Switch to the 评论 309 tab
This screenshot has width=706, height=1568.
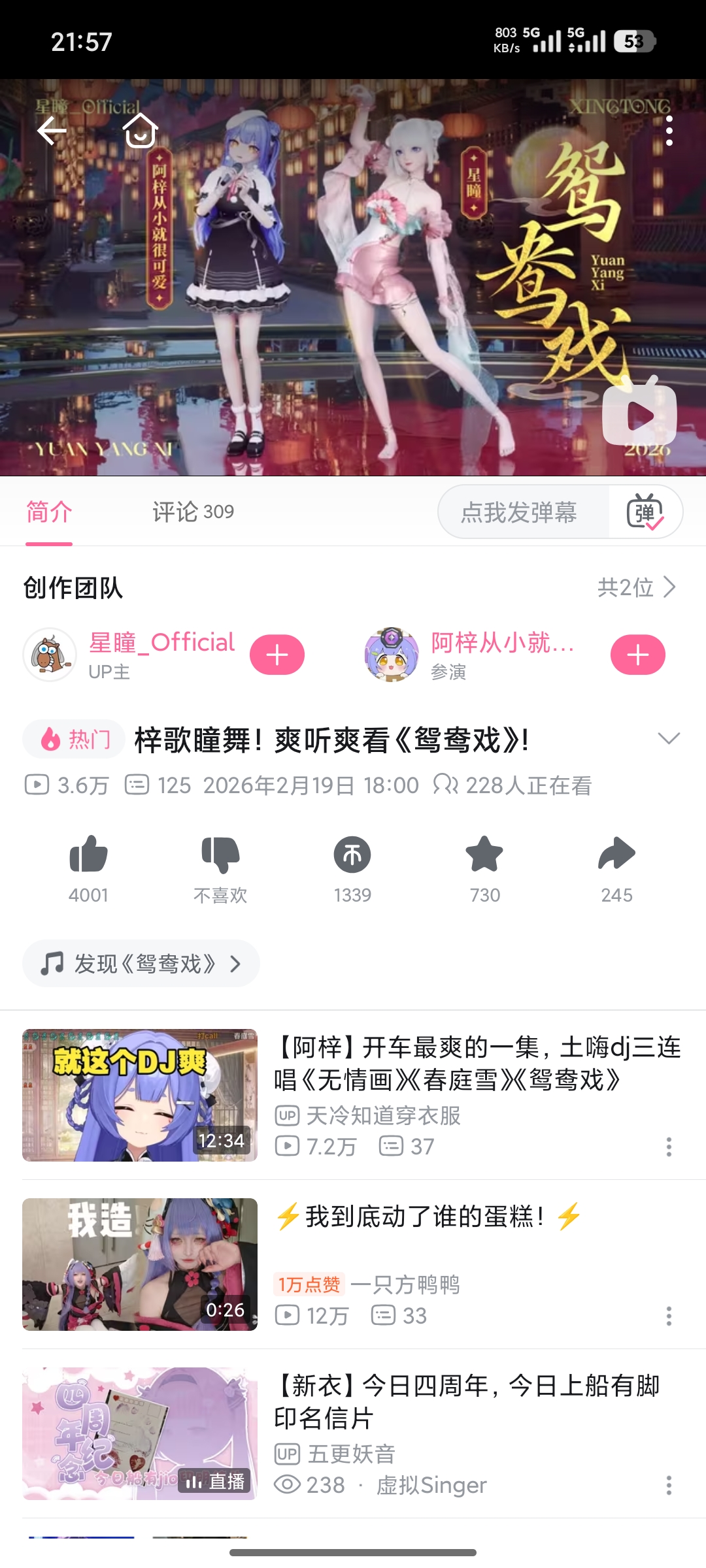193,512
